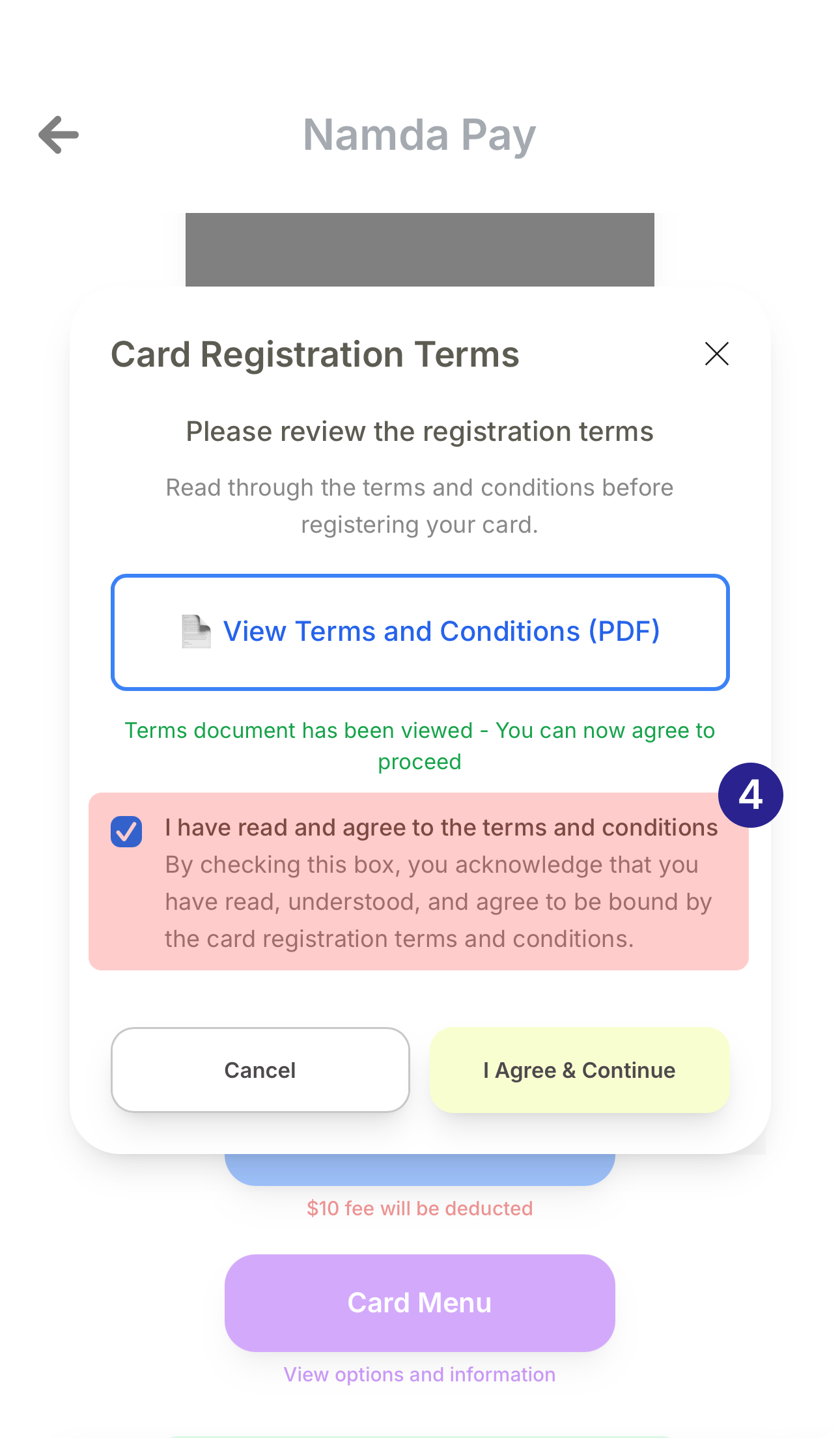840x1438 pixels.
Task: Click the grayed card image placeholder
Action: tap(420, 251)
